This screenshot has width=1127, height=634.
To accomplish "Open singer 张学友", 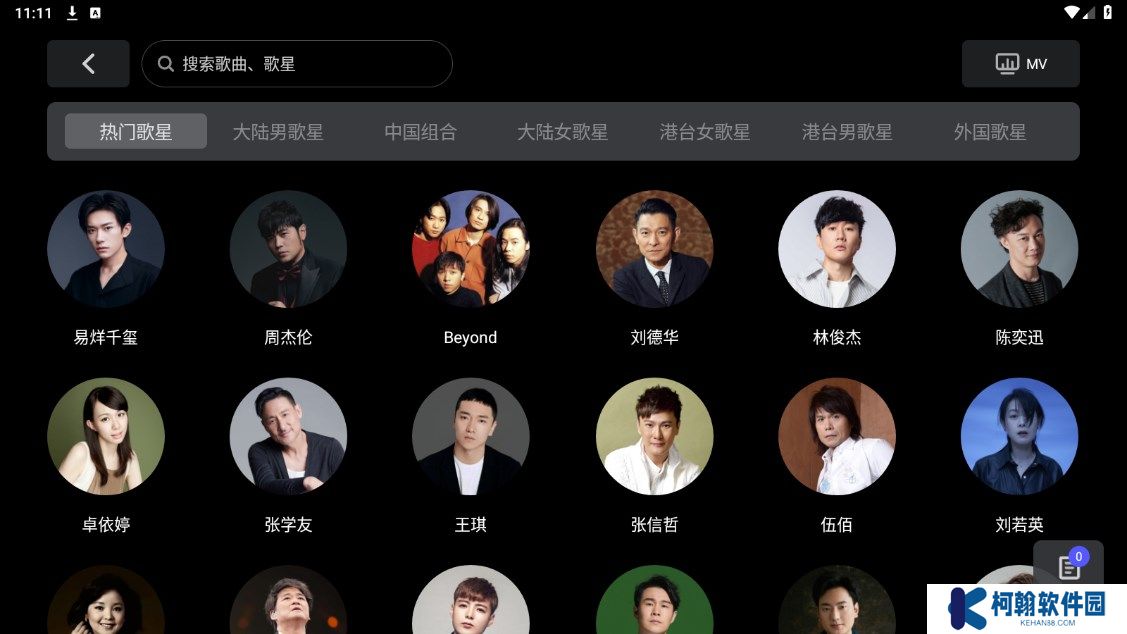I will [x=288, y=437].
